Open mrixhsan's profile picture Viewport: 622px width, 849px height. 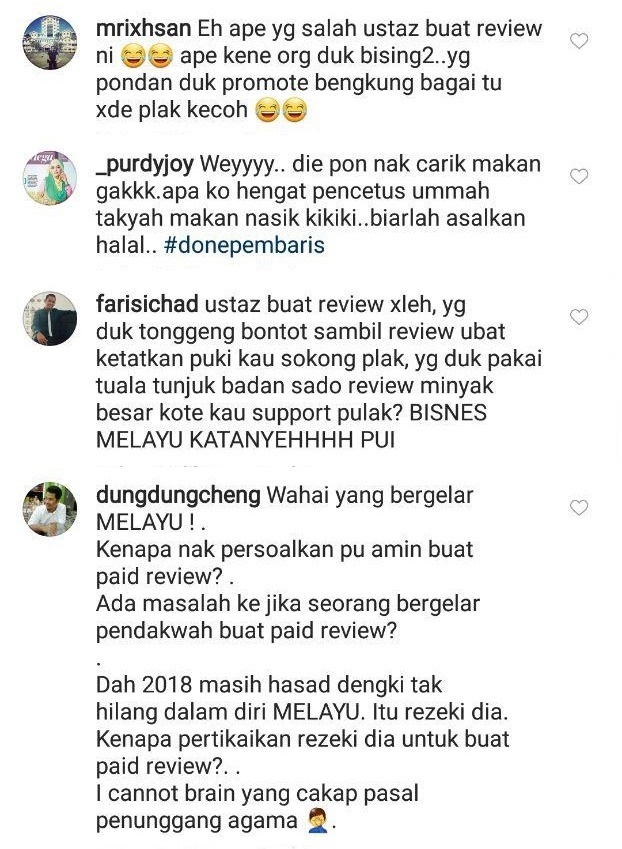[49, 42]
